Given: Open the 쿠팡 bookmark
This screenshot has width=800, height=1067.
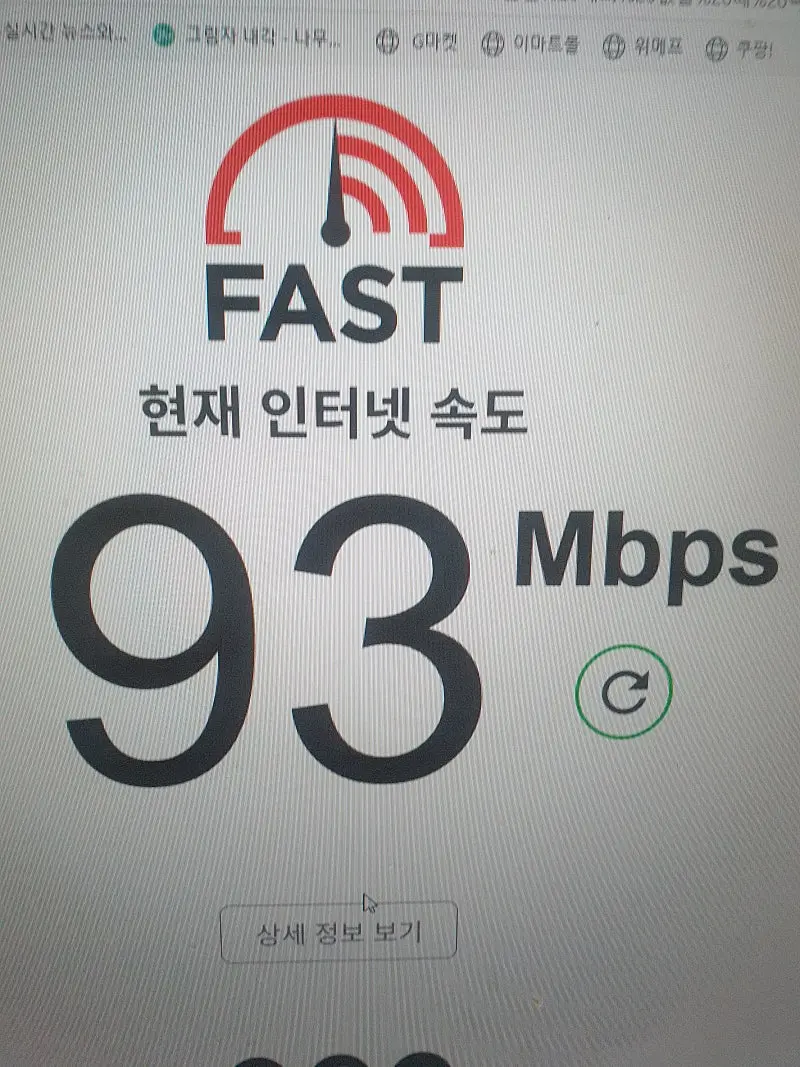Looking at the screenshot, I should [x=741, y=48].
